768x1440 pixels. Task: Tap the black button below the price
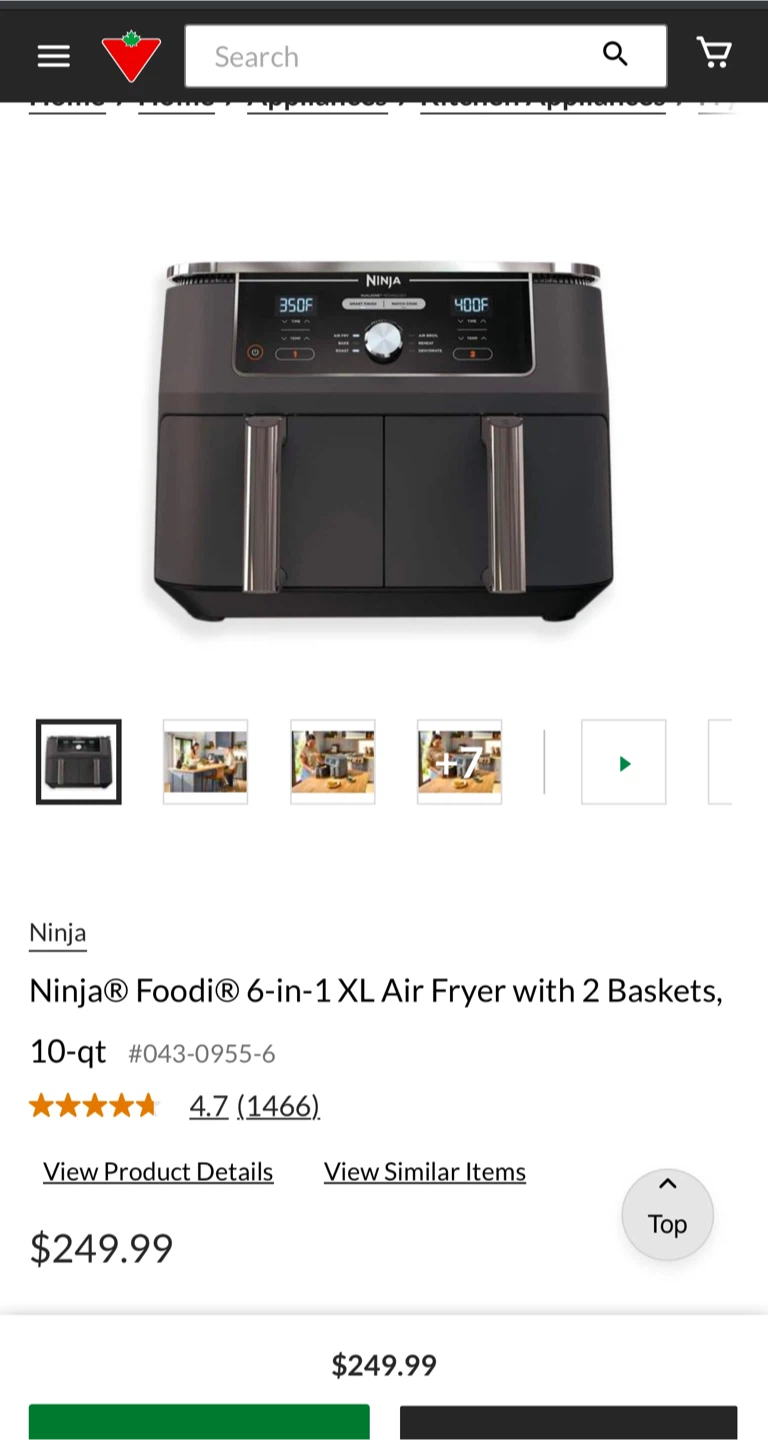568,1422
